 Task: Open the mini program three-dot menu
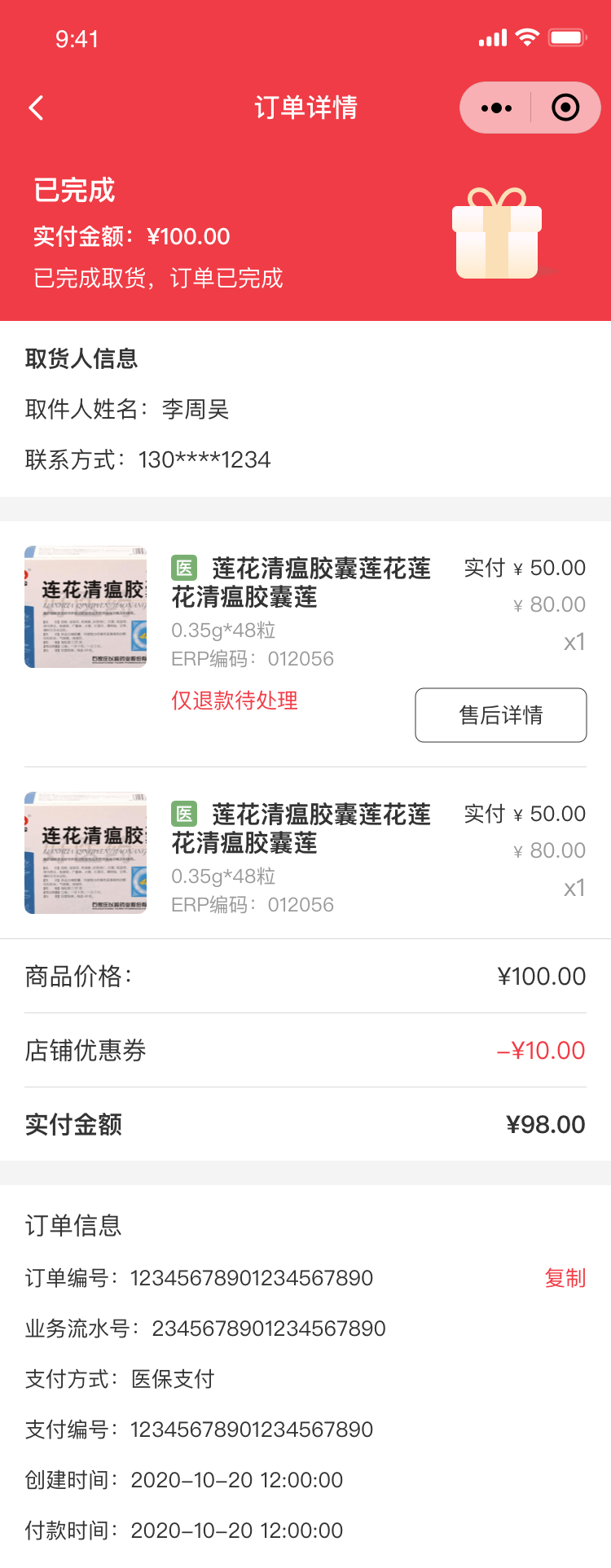496,108
